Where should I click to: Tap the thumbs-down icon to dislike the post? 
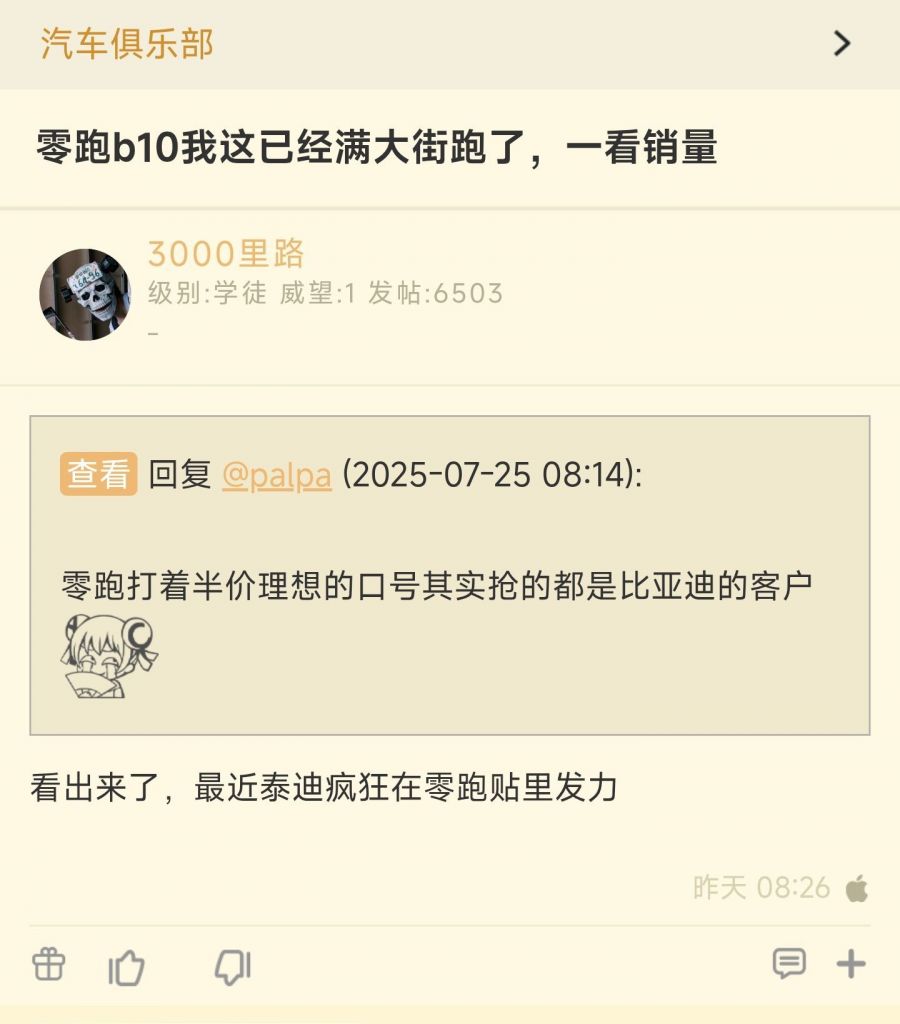[x=232, y=966]
